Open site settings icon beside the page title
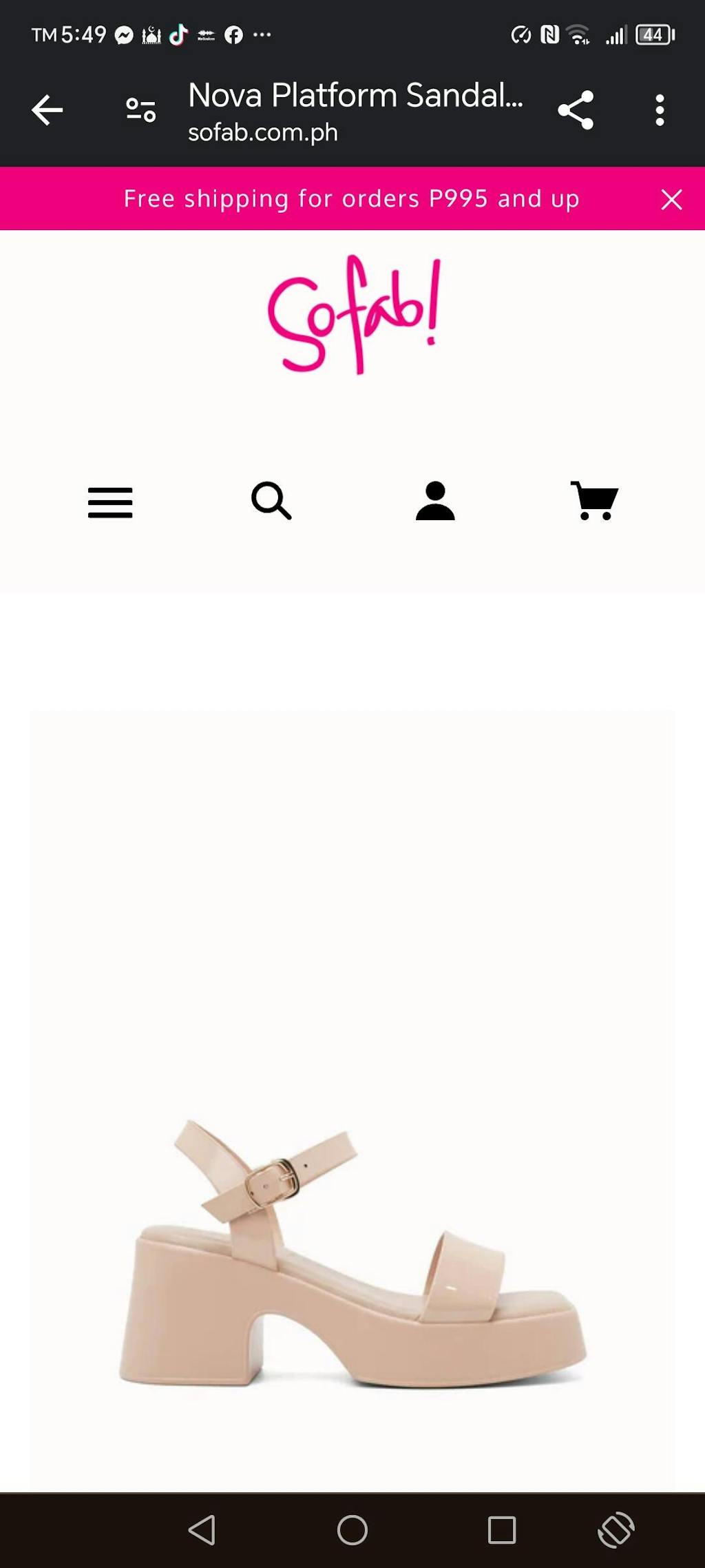 (141, 110)
